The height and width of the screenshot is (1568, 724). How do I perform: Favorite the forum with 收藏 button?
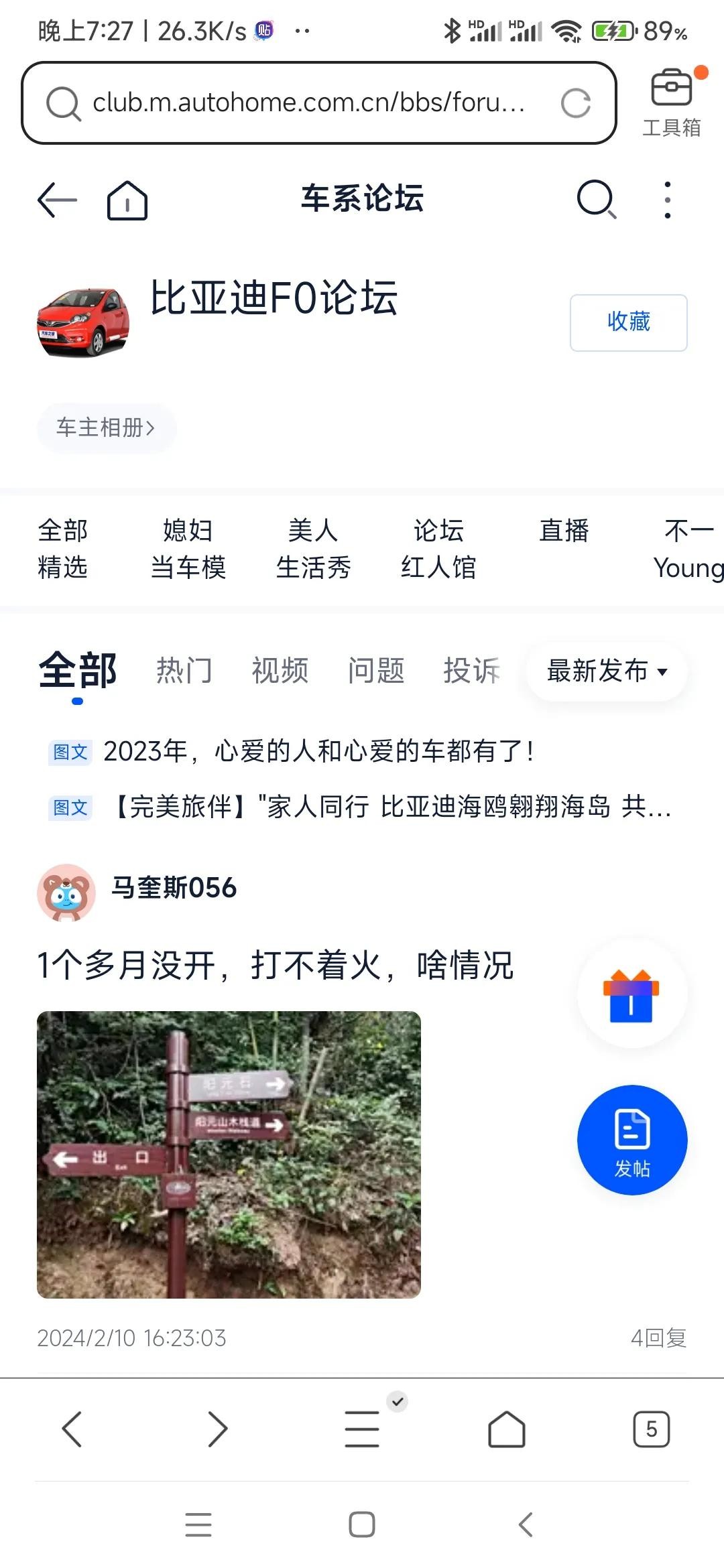click(x=628, y=322)
